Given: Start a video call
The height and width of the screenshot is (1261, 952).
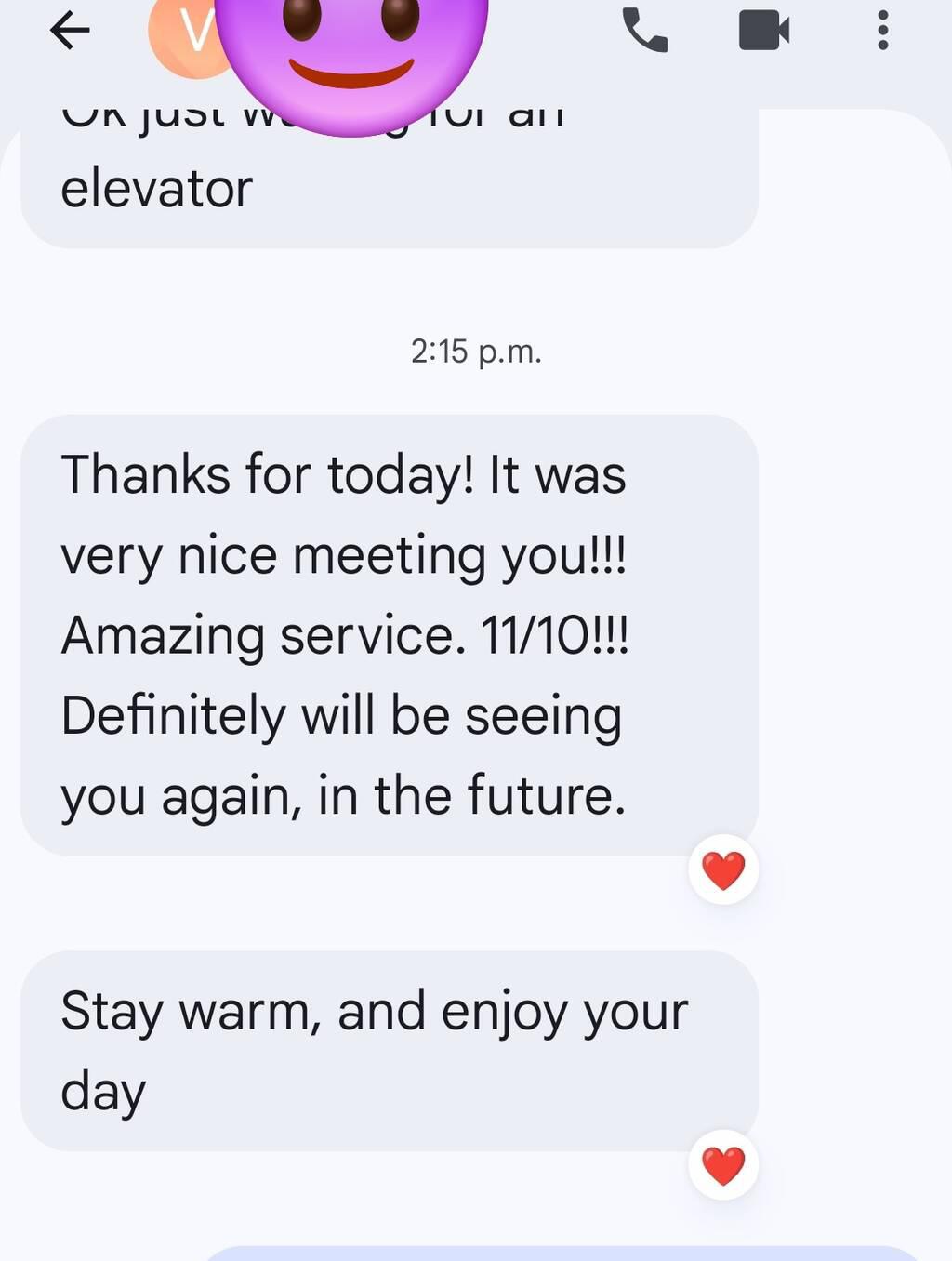Looking at the screenshot, I should click(x=763, y=31).
